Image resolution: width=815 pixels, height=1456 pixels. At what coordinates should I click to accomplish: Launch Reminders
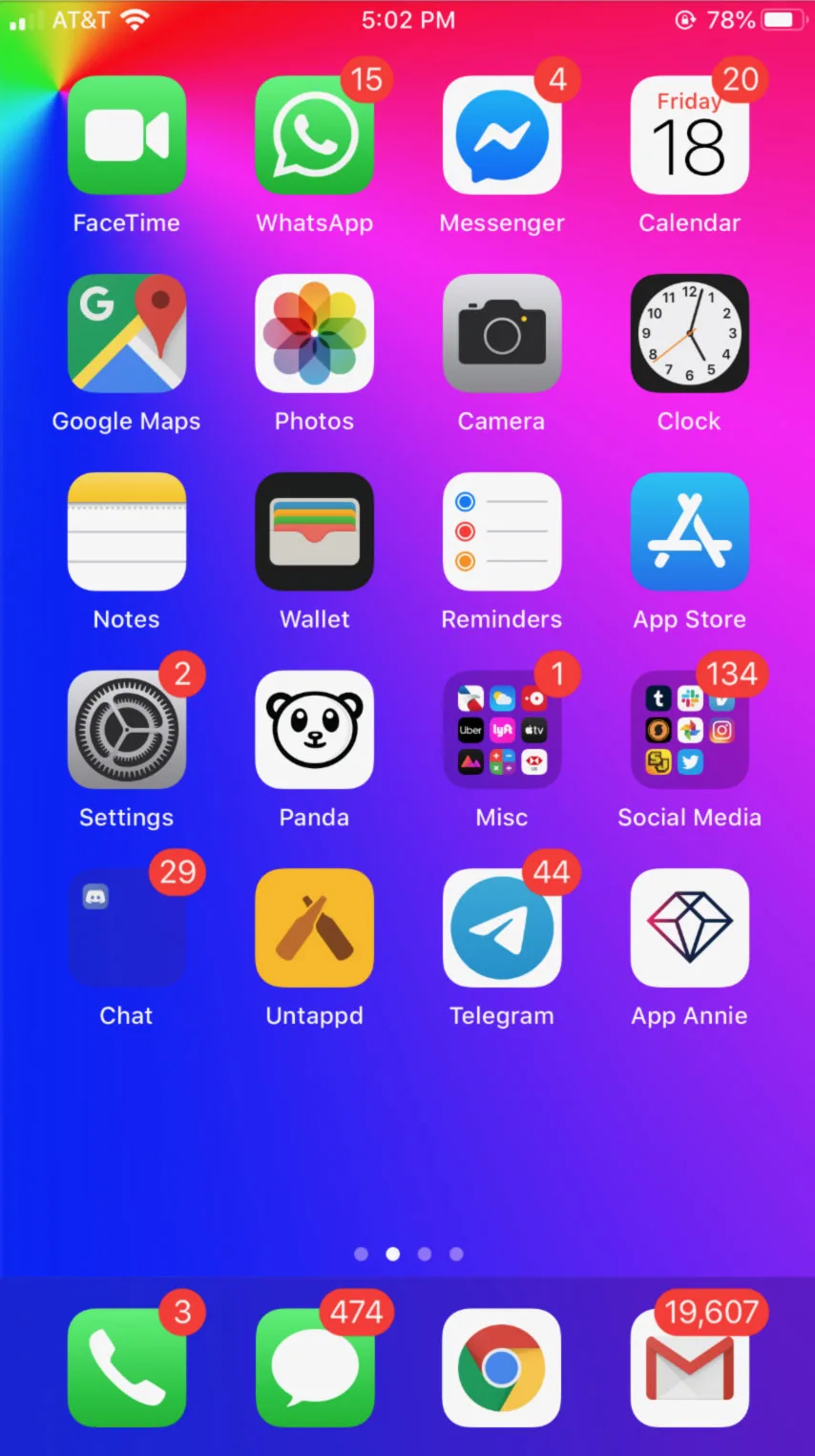tap(502, 531)
